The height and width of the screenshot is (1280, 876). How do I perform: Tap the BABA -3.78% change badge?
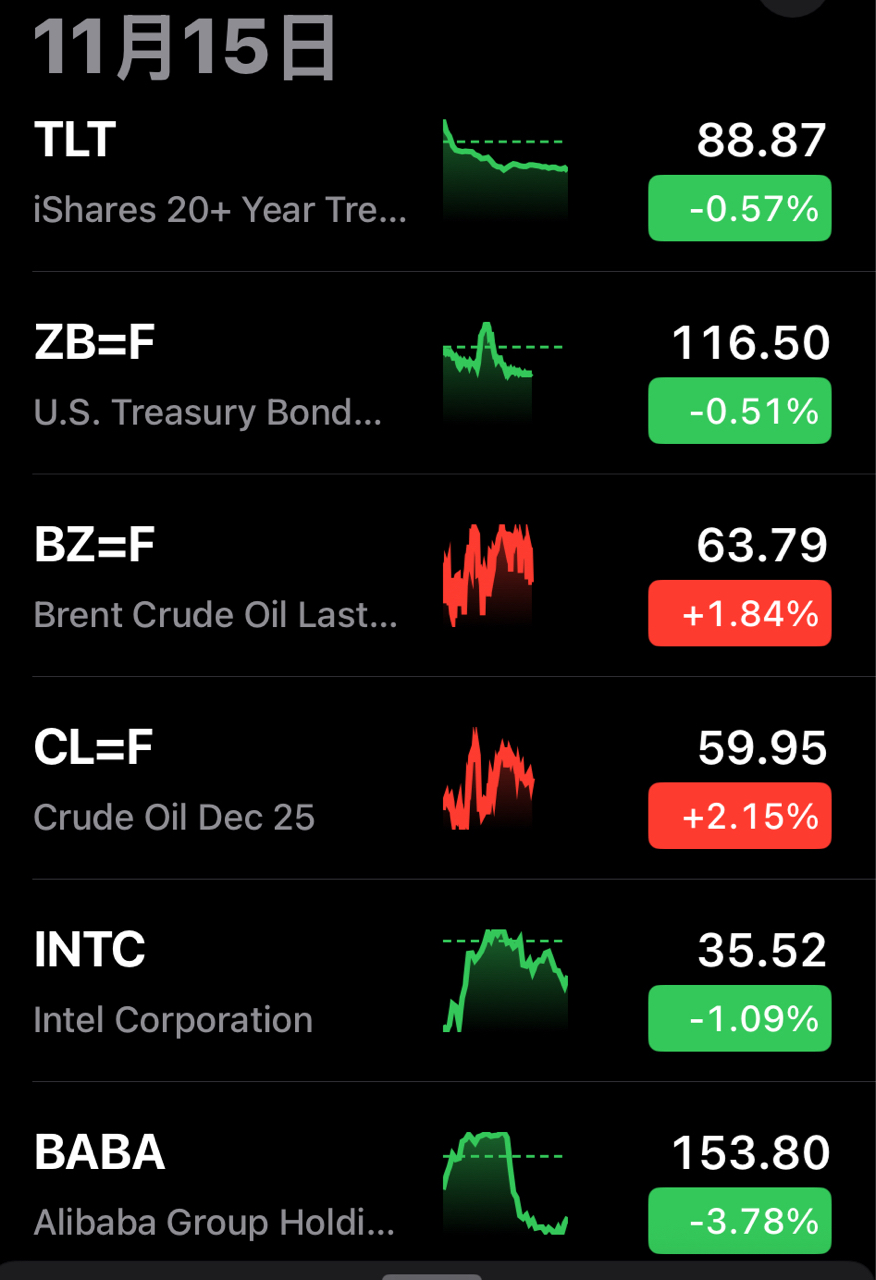739,1220
